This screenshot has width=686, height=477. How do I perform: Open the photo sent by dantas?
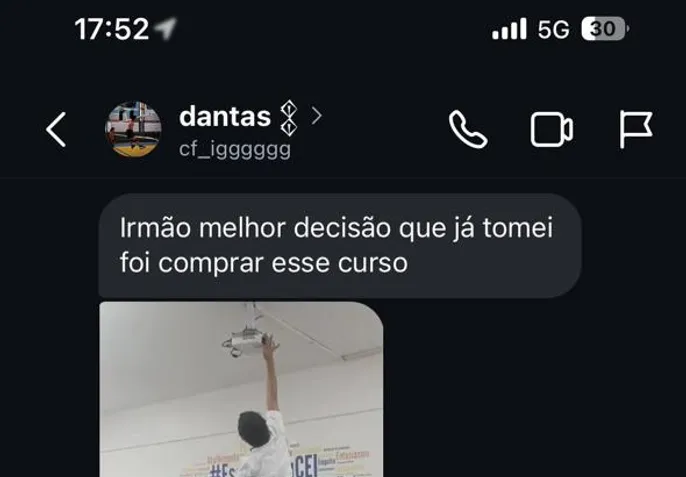(241, 390)
